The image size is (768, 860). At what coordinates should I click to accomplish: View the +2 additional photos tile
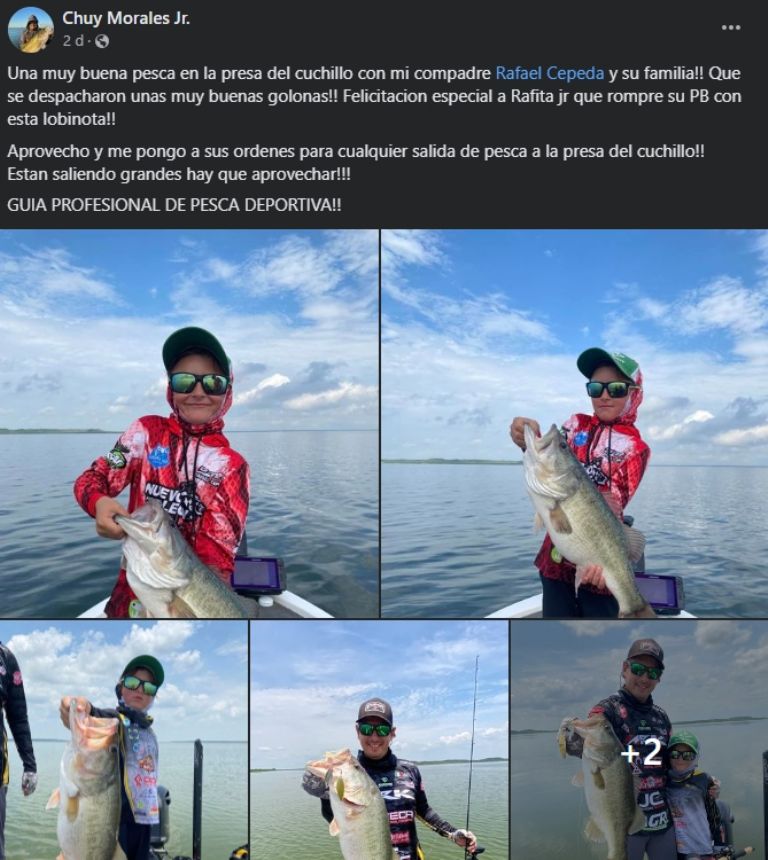click(x=640, y=740)
